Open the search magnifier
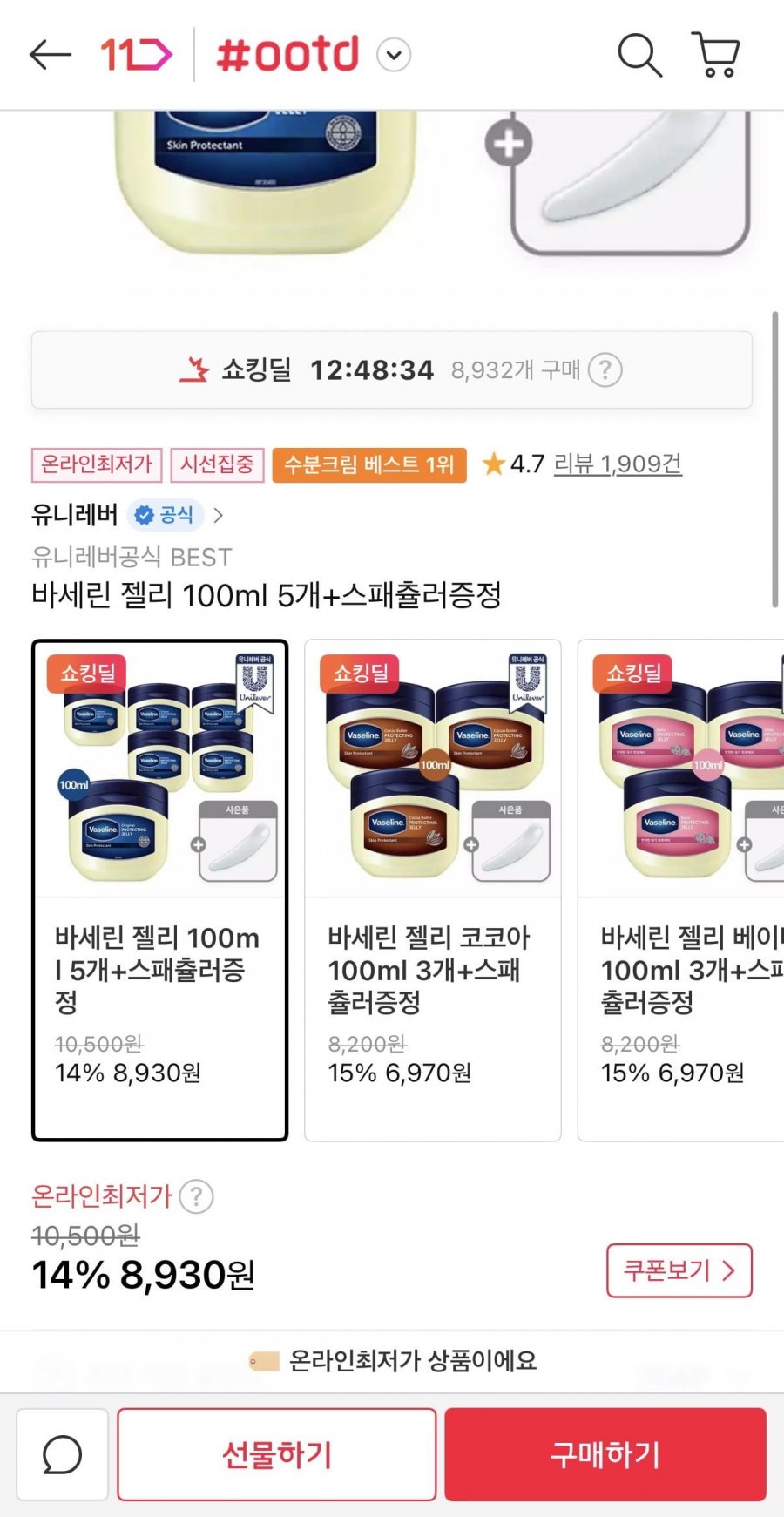Screen dimensions: 784x1517 pos(639,55)
